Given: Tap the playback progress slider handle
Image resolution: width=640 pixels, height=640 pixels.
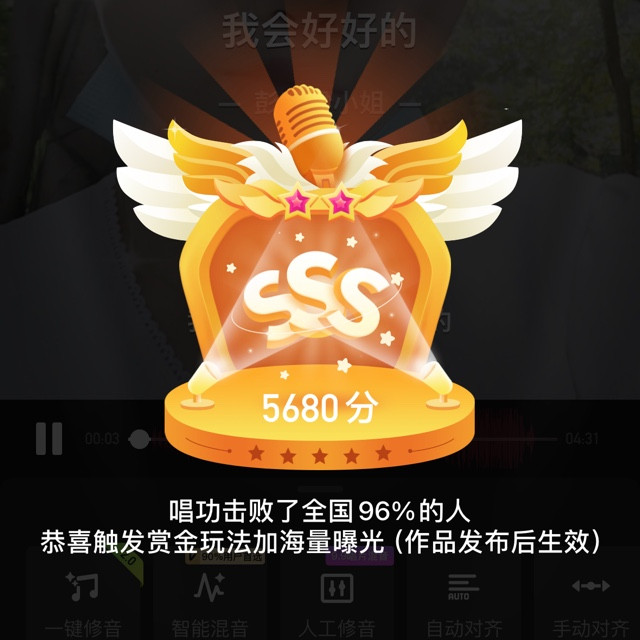Looking at the screenshot, I should [139, 439].
